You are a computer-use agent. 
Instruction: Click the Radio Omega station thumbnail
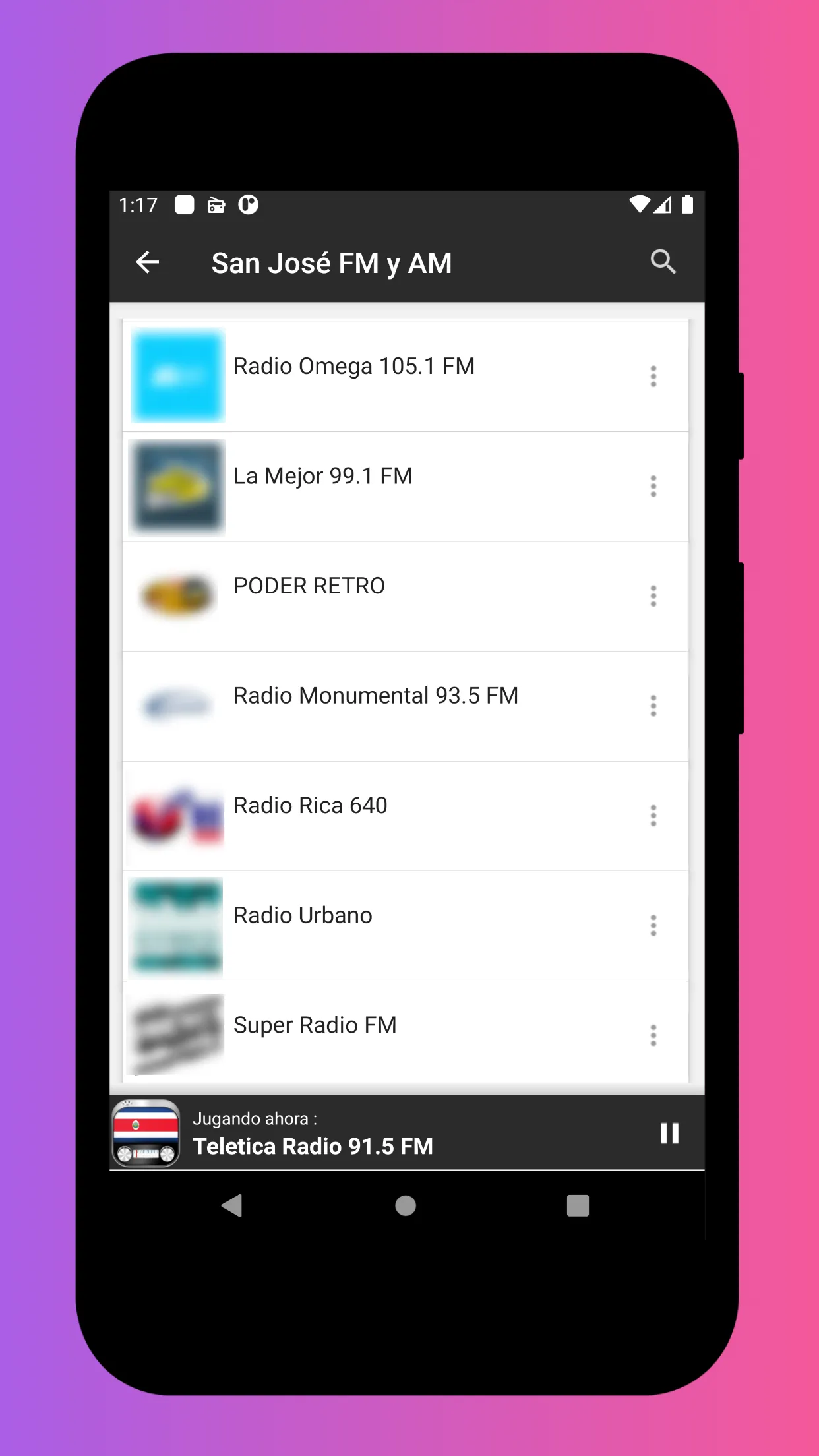click(177, 376)
